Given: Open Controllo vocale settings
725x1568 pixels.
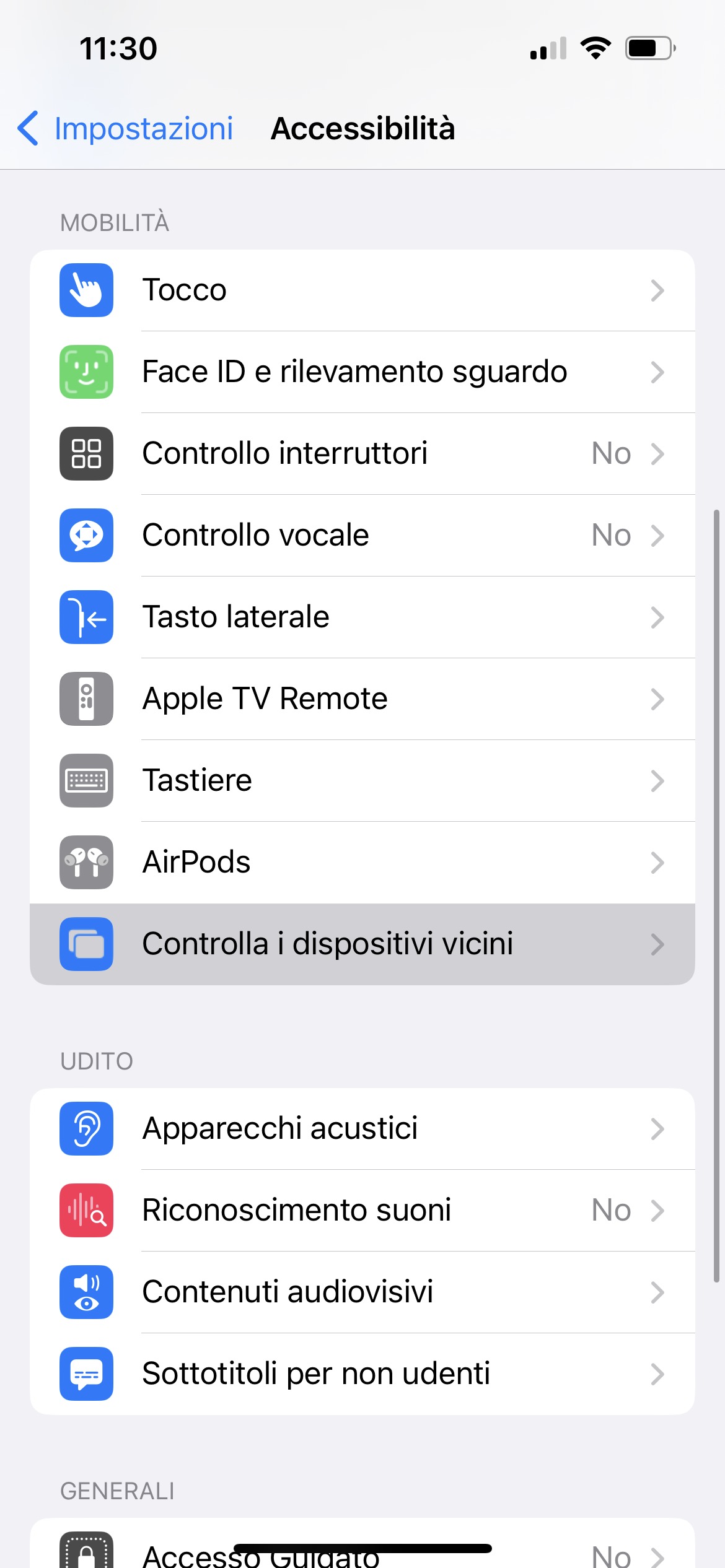Looking at the screenshot, I should coord(362,536).
